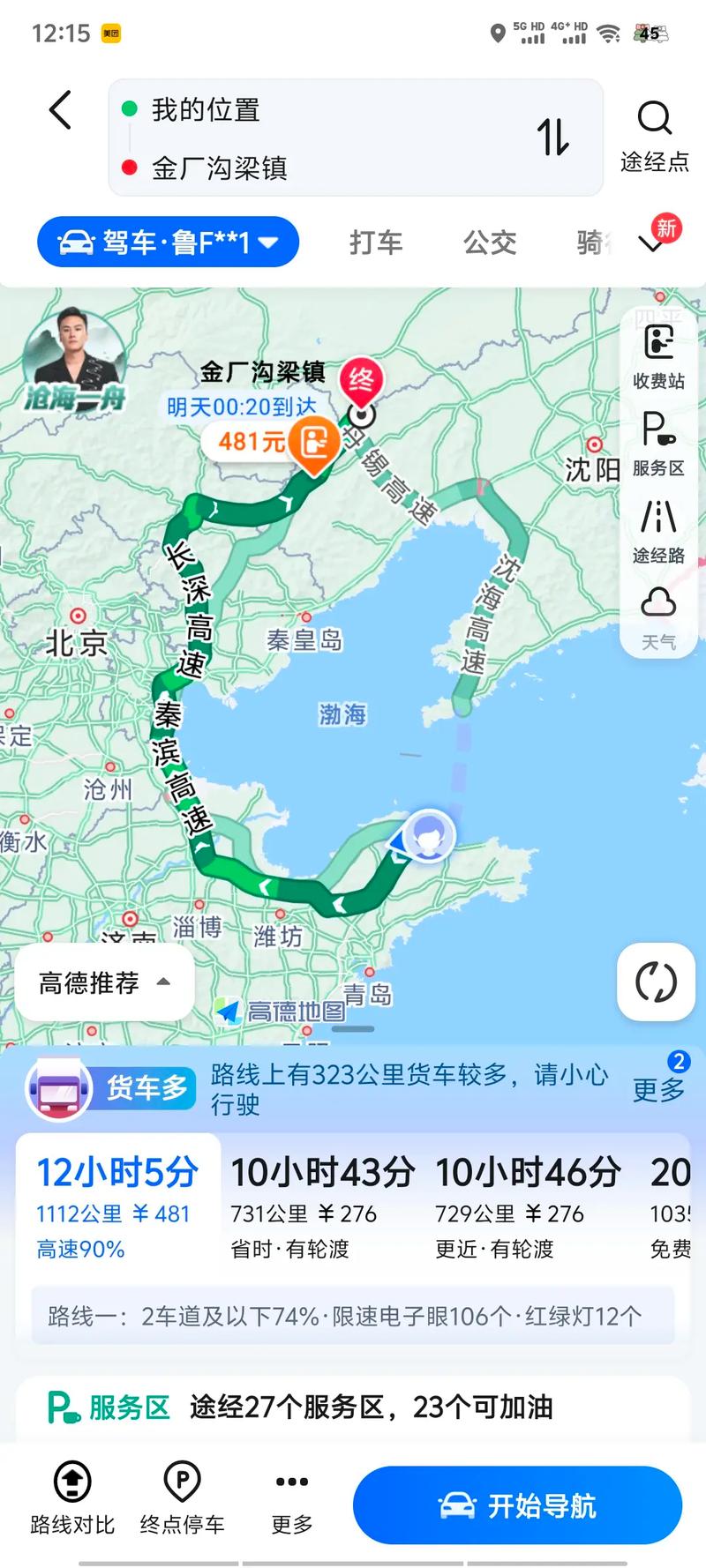706x1568 pixels.
Task: Switch to the 公交 tab
Action: coord(491,243)
